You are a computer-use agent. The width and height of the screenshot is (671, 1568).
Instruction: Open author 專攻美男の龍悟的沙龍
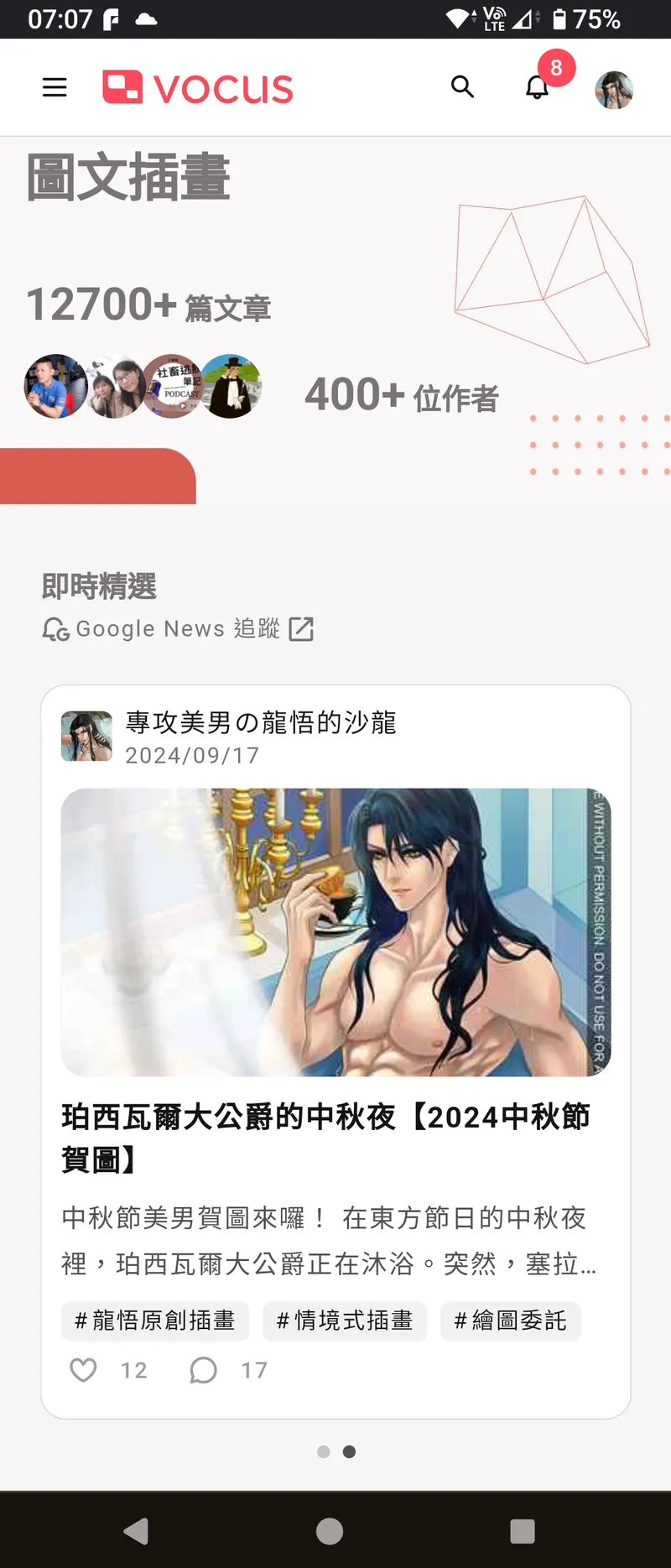tap(260, 722)
